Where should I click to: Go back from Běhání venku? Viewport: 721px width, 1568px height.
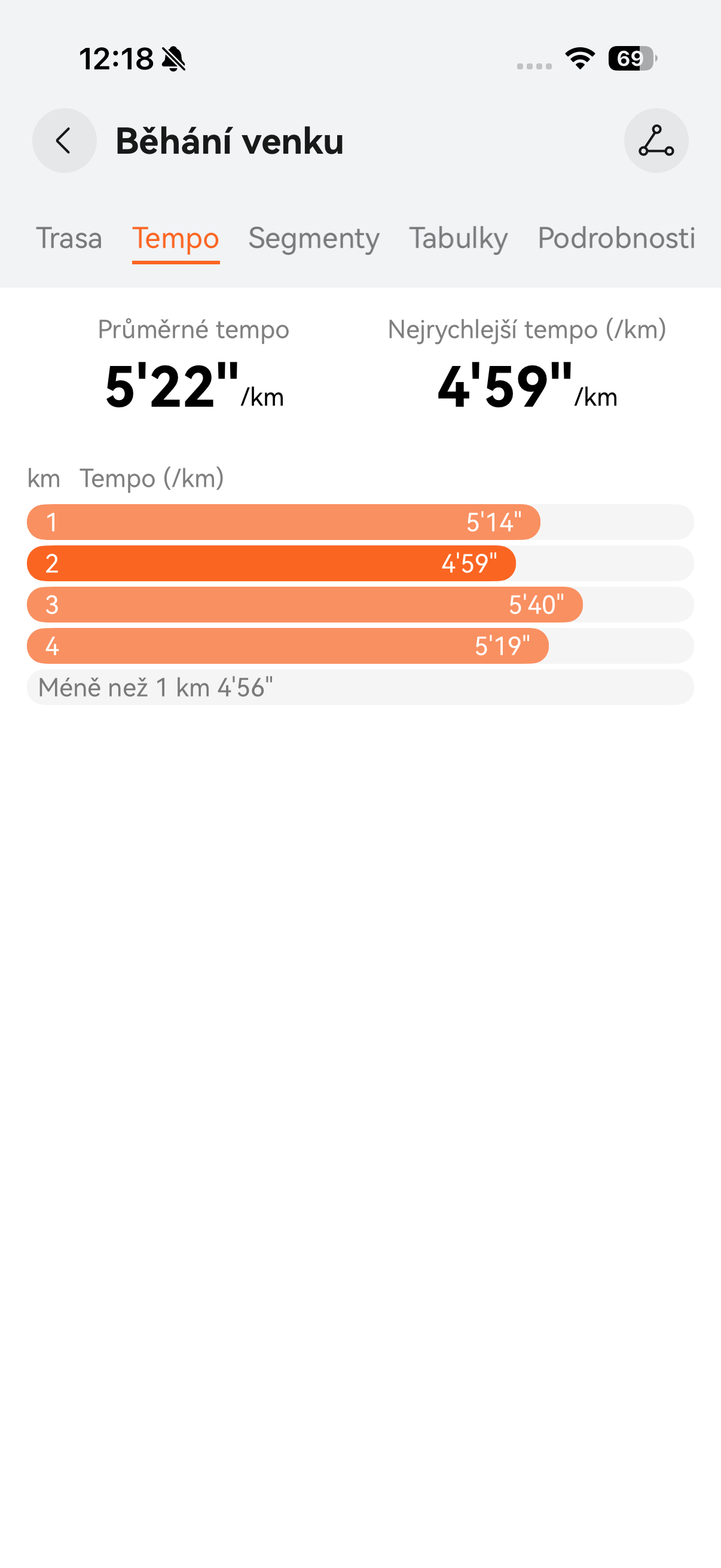tap(64, 141)
